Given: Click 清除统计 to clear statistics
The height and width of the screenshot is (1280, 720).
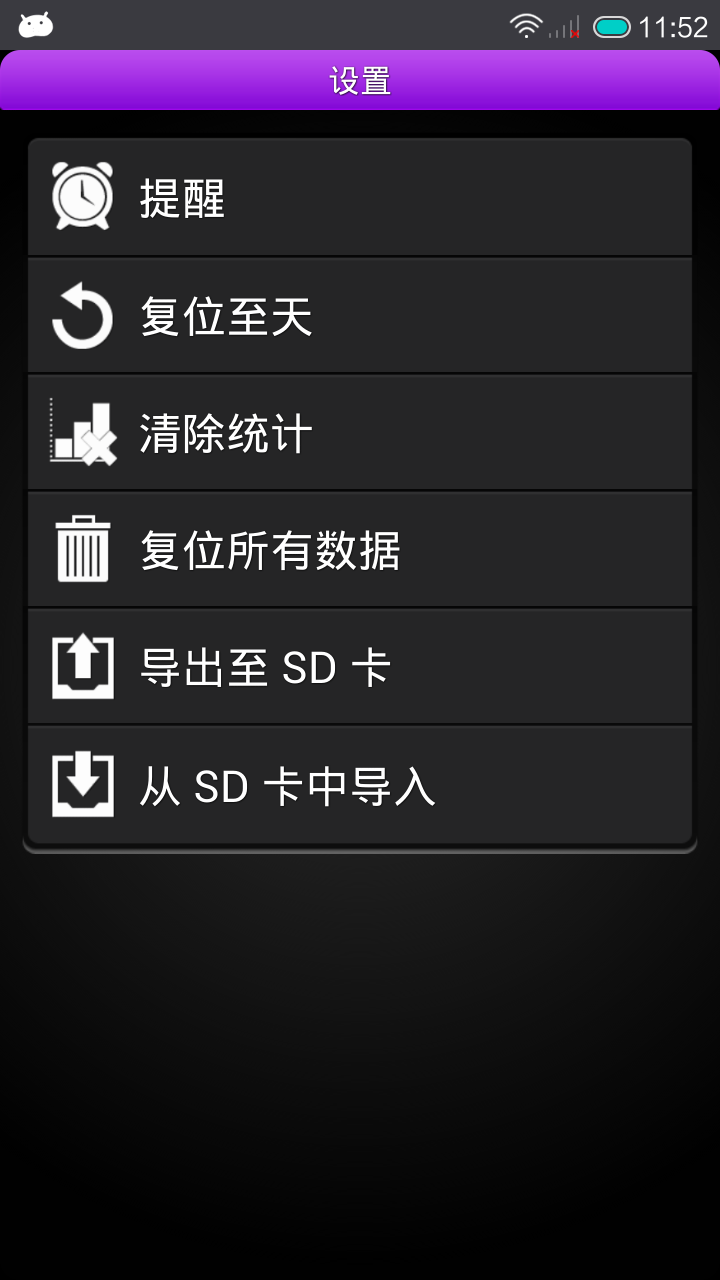Looking at the screenshot, I should [360, 432].
